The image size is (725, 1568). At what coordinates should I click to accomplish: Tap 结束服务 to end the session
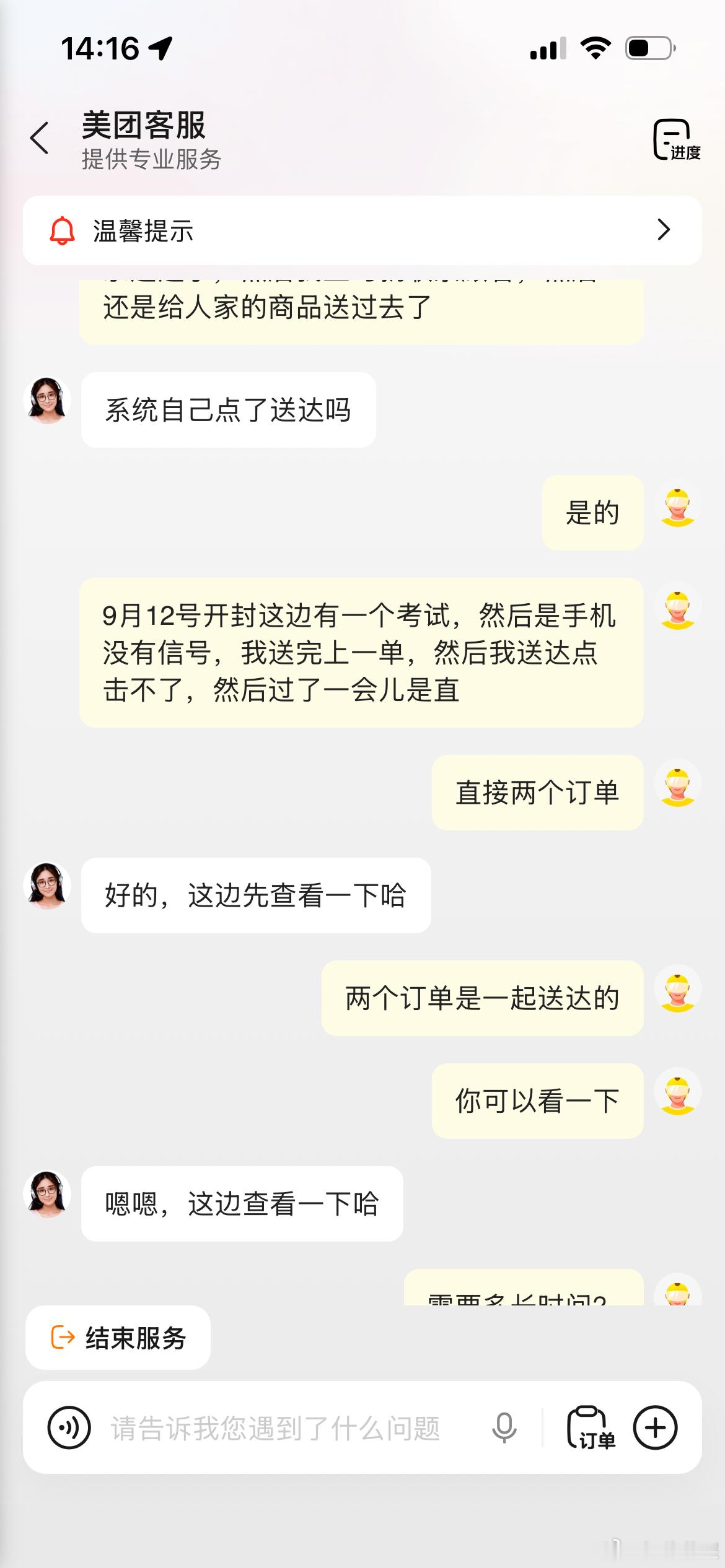118,1338
